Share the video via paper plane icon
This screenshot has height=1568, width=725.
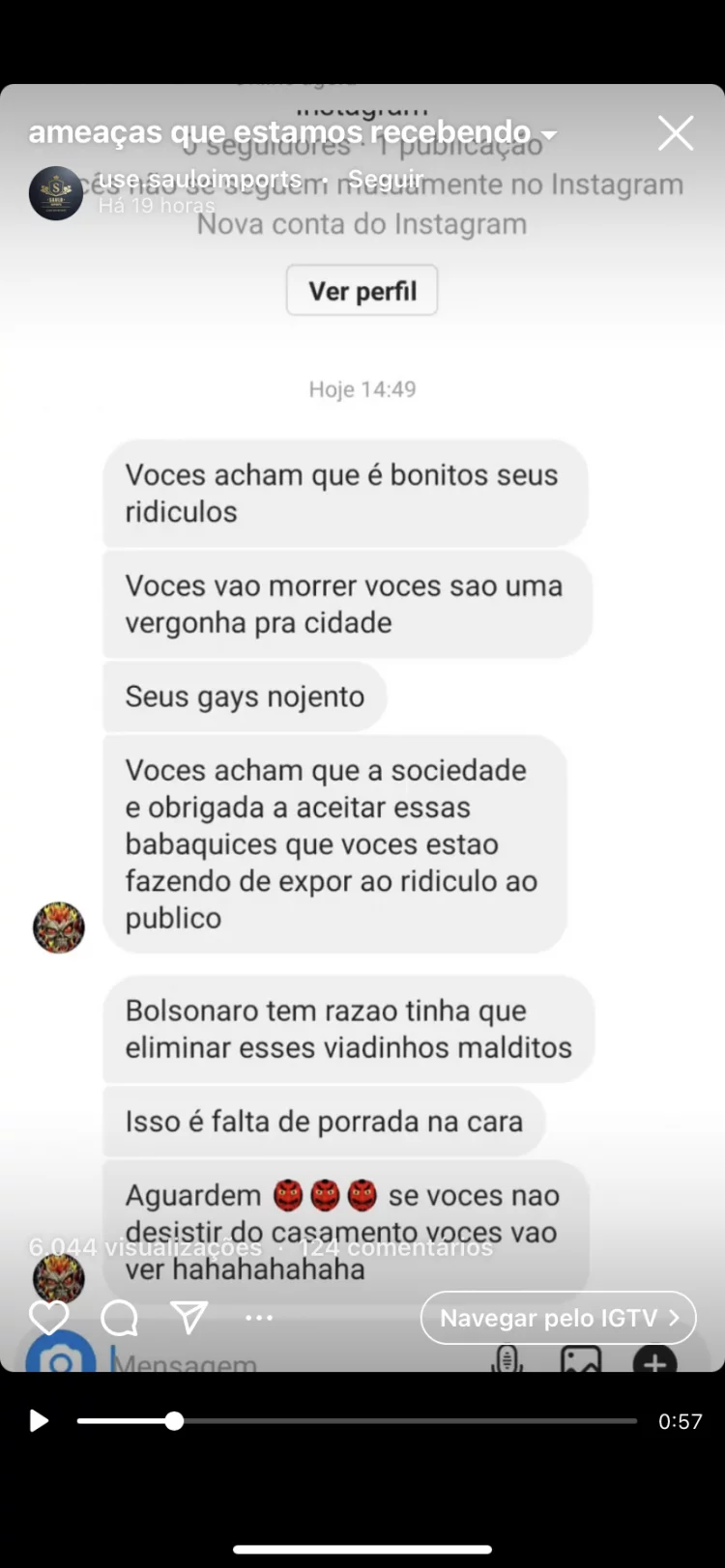click(x=189, y=1318)
